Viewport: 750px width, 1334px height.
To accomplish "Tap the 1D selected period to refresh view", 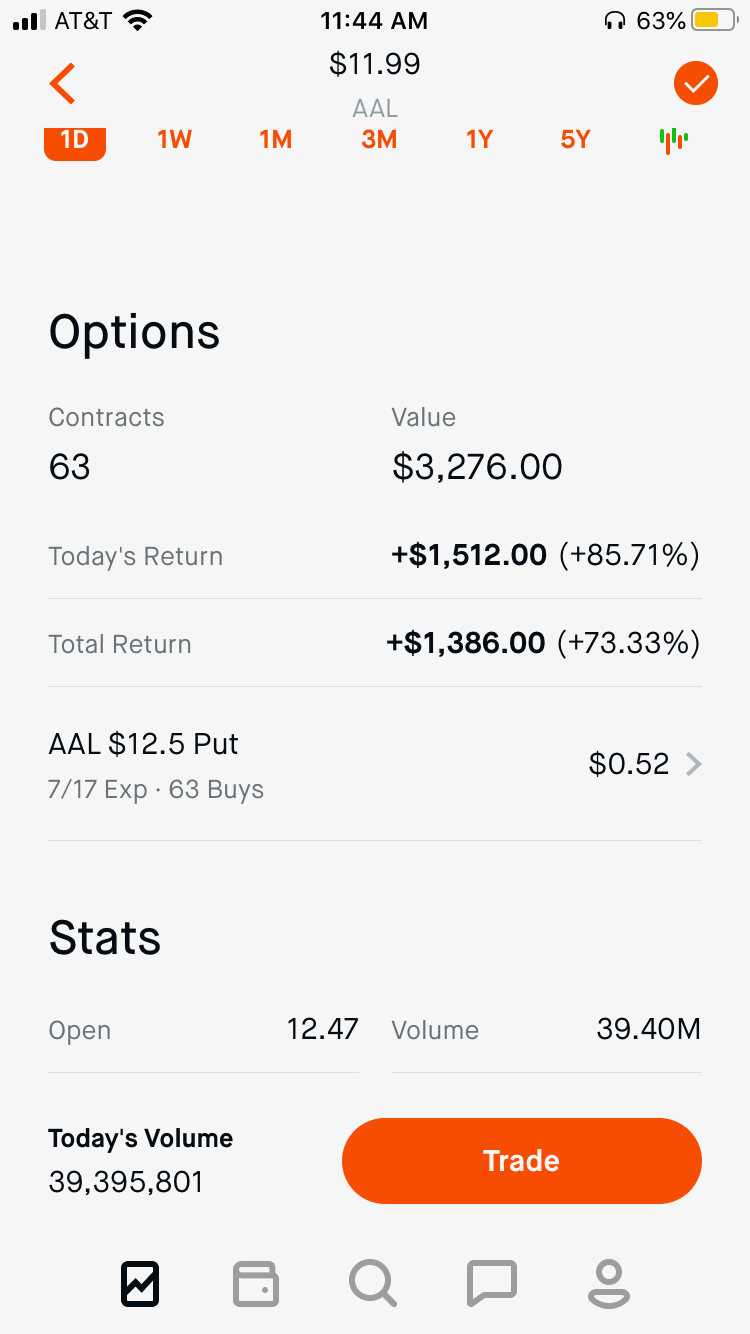I will [74, 140].
